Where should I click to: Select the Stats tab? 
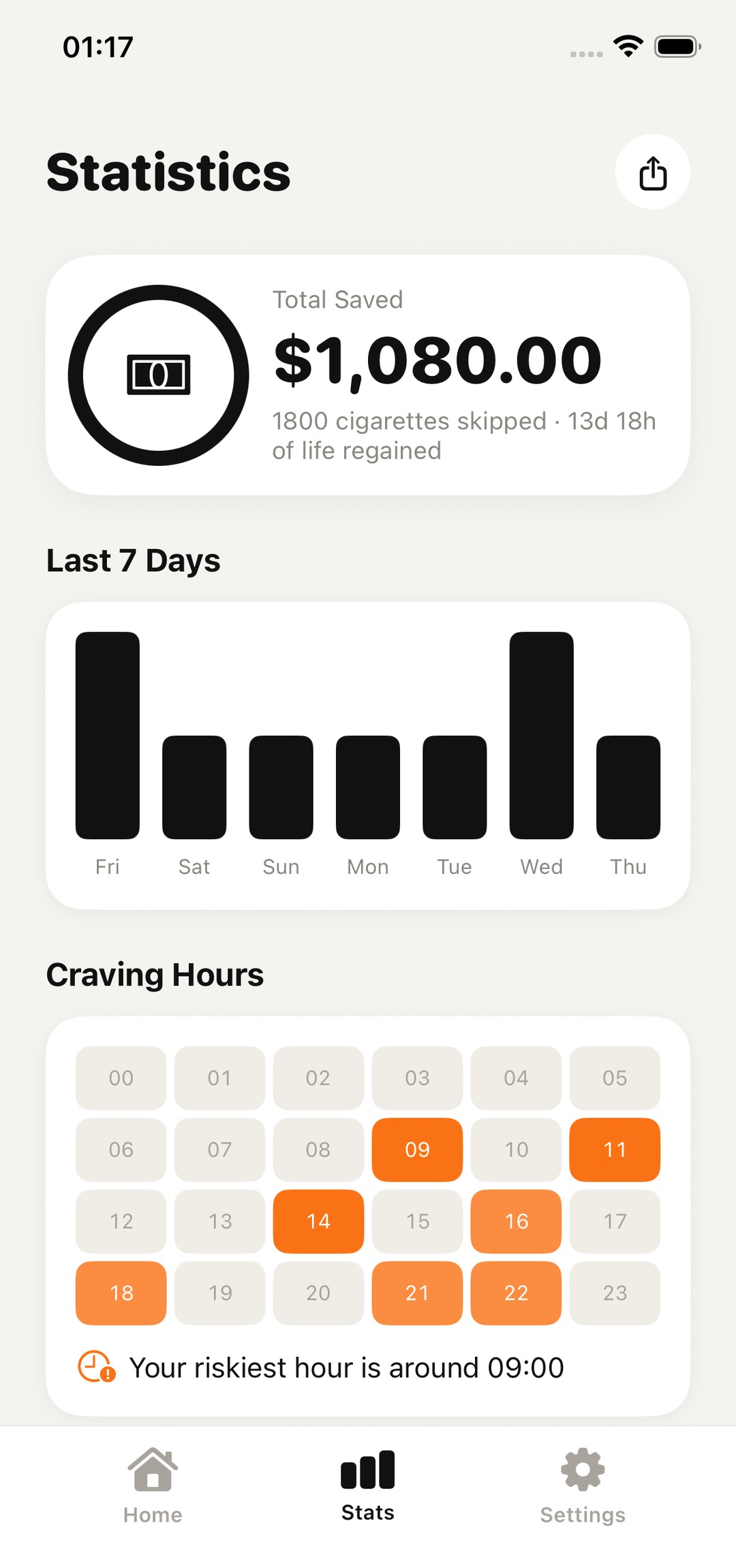pos(368,1486)
